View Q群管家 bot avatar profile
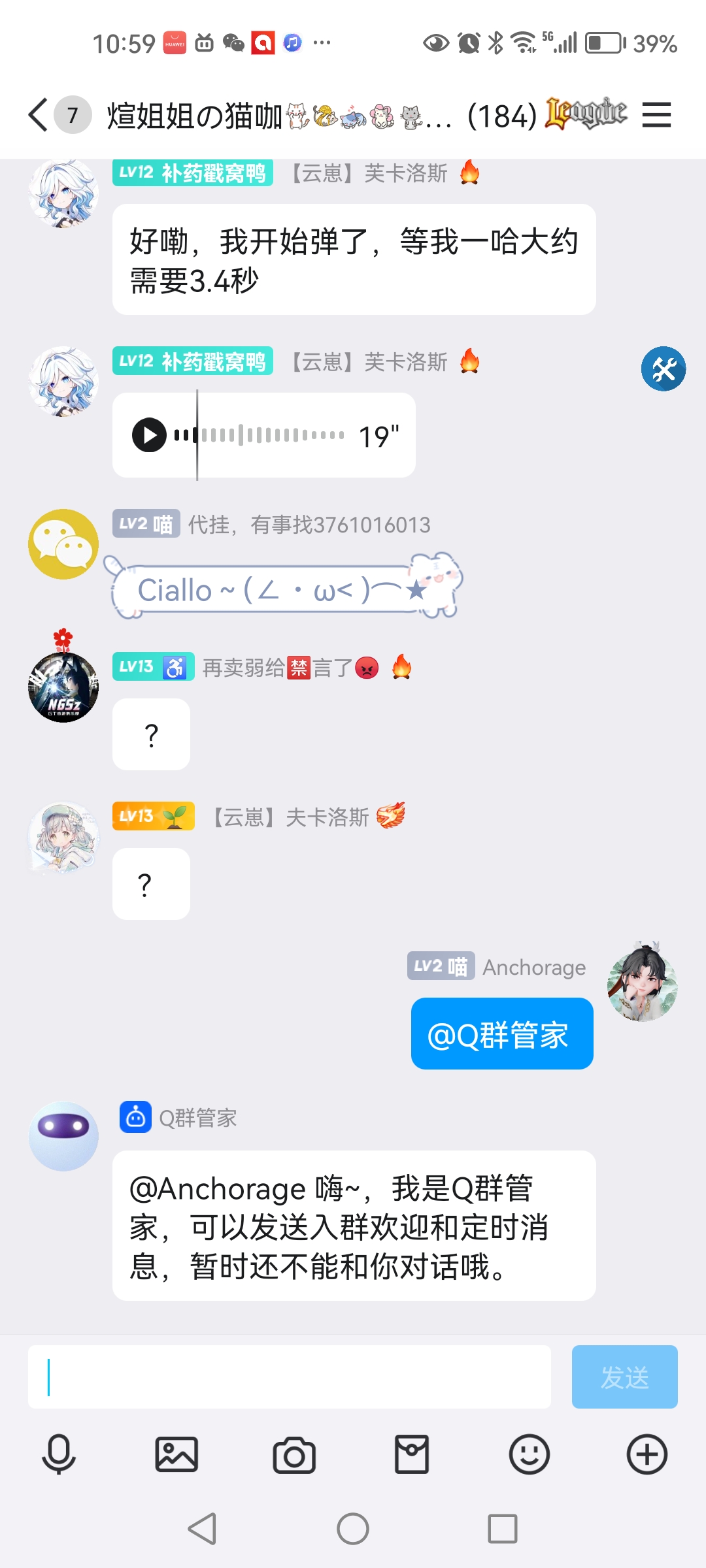This screenshot has width=706, height=1568. (63, 1136)
